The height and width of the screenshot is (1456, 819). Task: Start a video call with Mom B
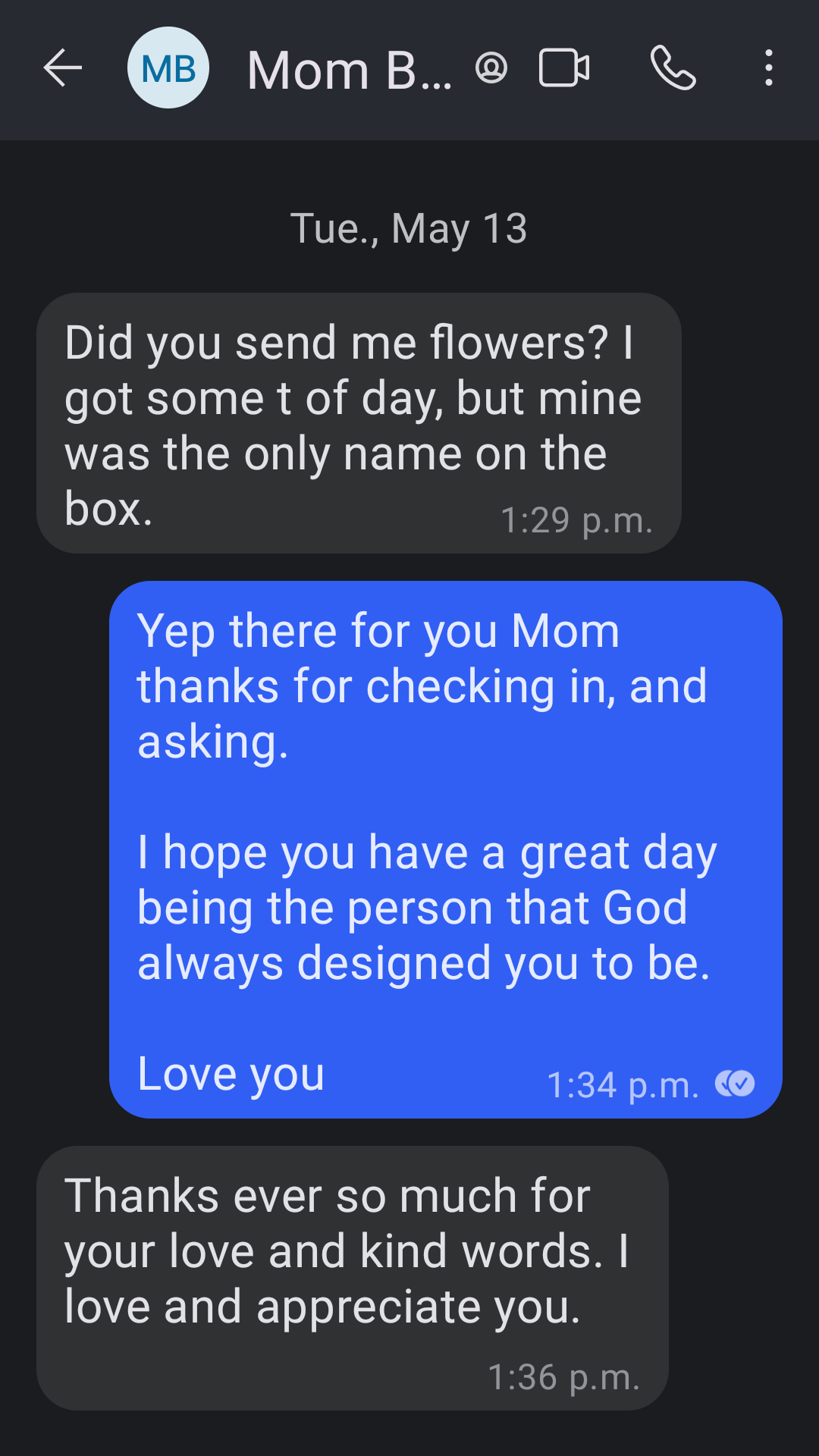[563, 68]
